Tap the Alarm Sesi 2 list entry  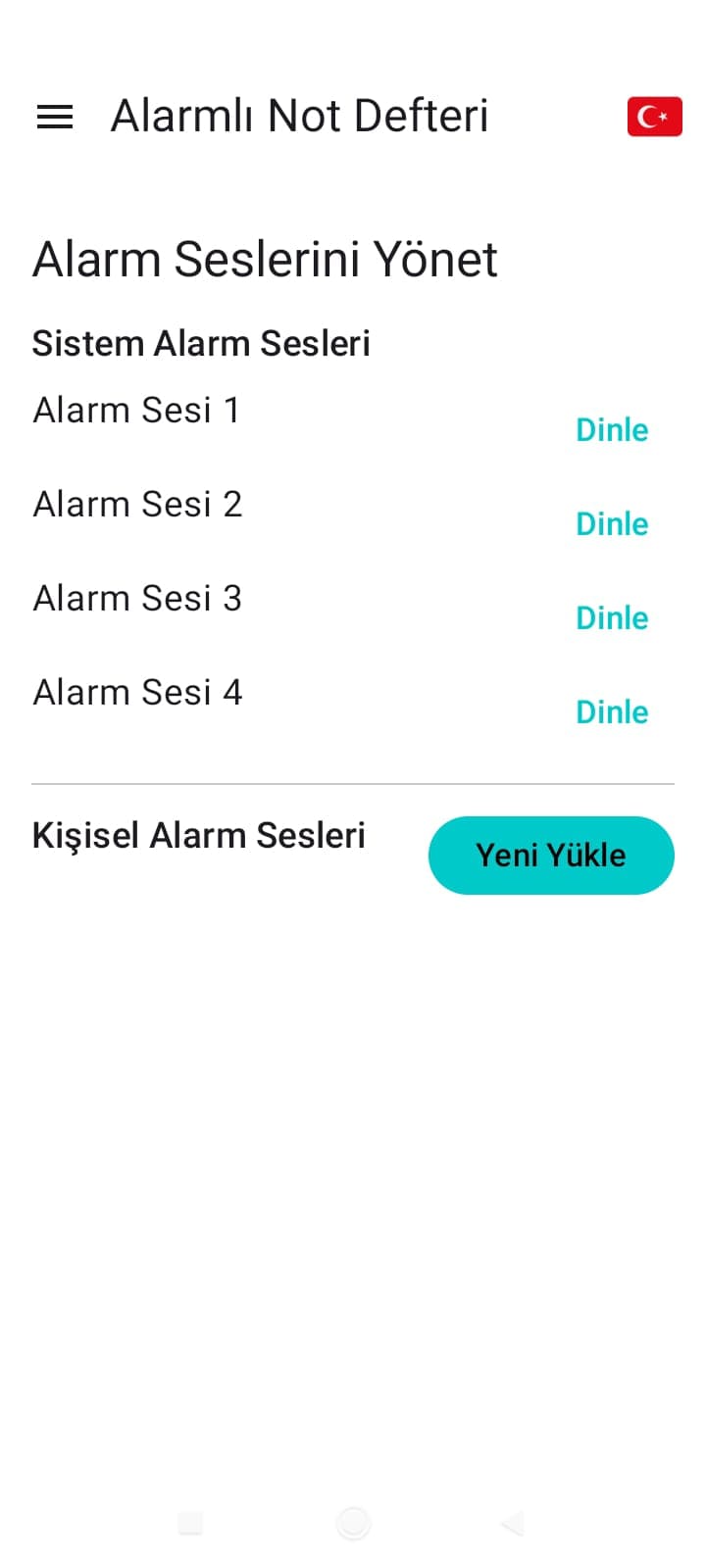coord(136,504)
